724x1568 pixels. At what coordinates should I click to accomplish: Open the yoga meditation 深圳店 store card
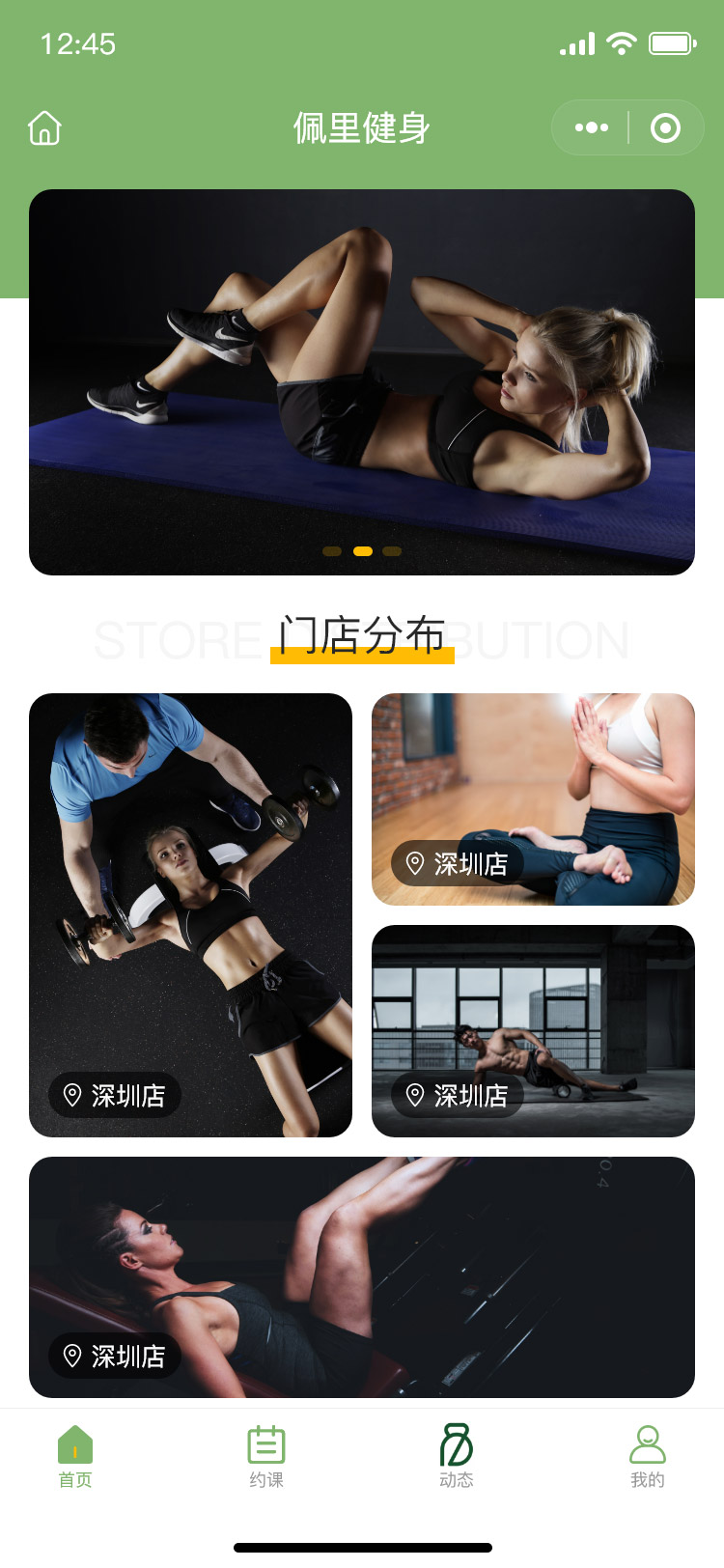[x=533, y=798]
